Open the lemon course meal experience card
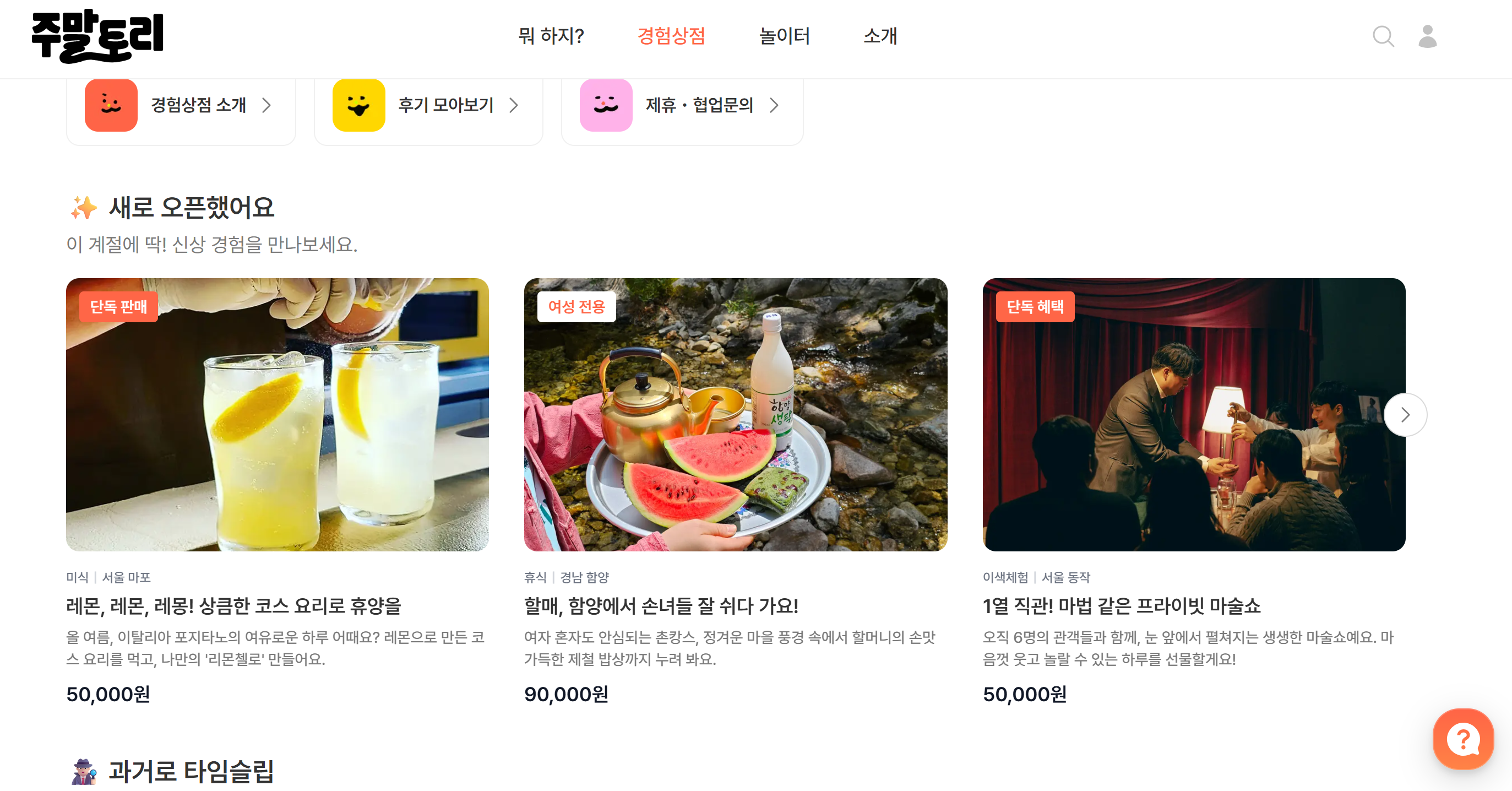The width and height of the screenshot is (1512, 791). point(277,415)
